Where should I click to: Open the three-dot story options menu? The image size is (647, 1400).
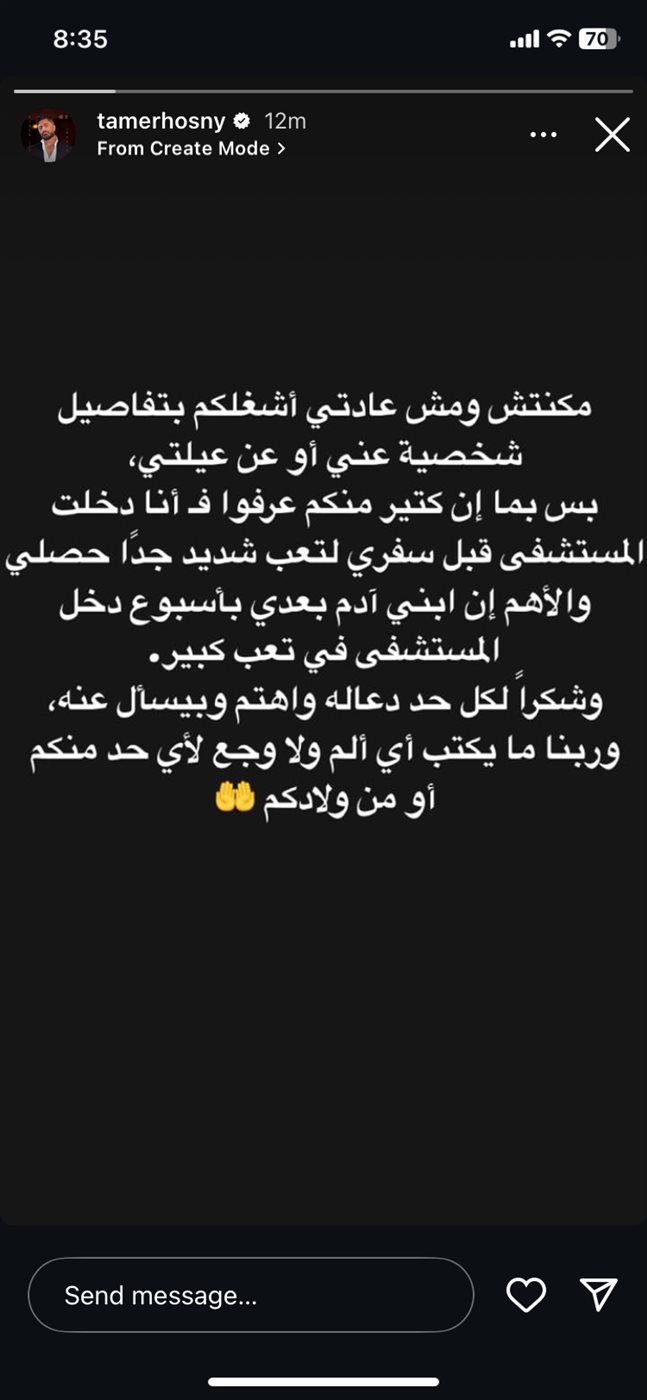click(x=543, y=134)
